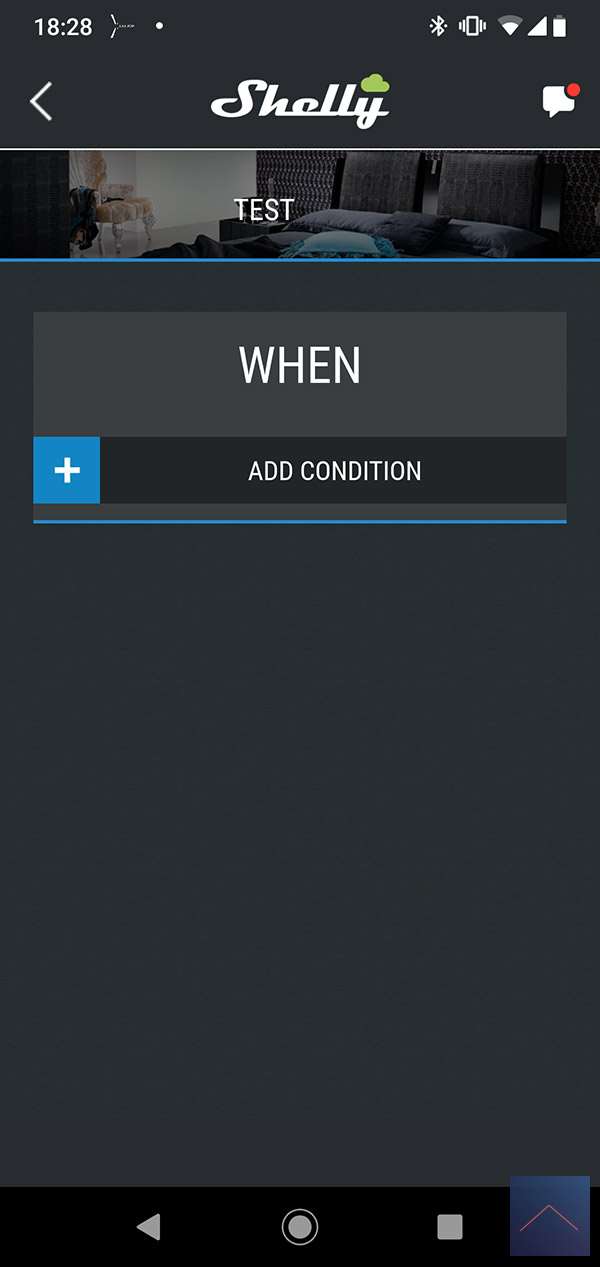The width and height of the screenshot is (600, 1267).
Task: Go back using the top-left arrow
Action: pyautogui.click(x=41, y=102)
